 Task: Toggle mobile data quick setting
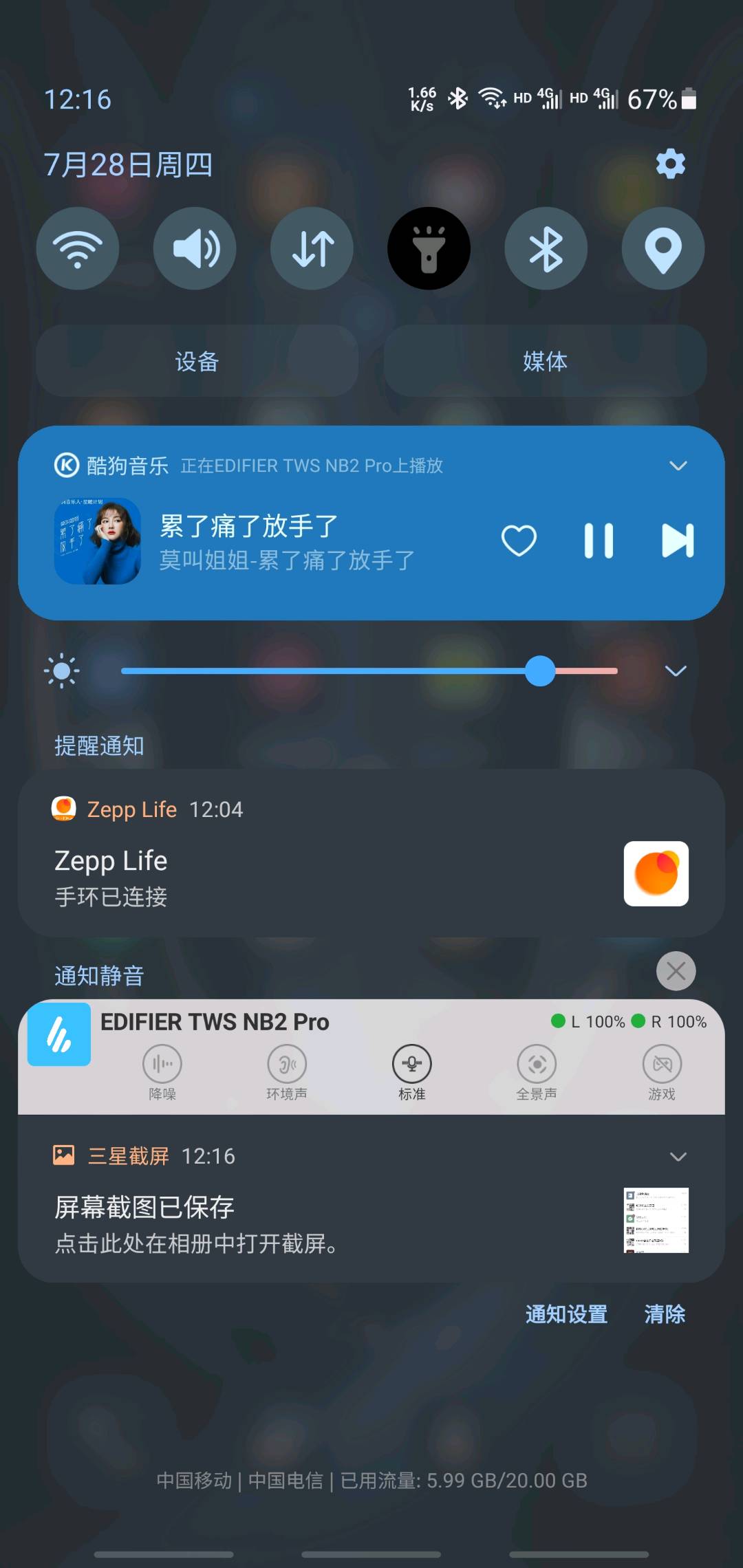[312, 248]
